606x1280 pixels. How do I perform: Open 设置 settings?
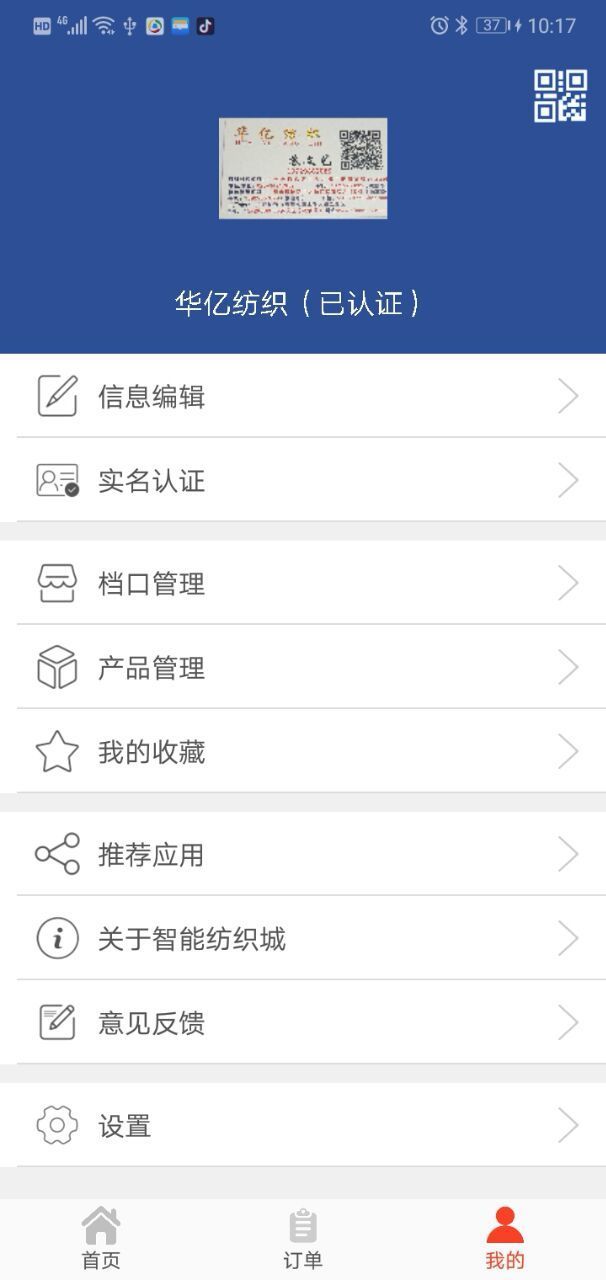303,1127
